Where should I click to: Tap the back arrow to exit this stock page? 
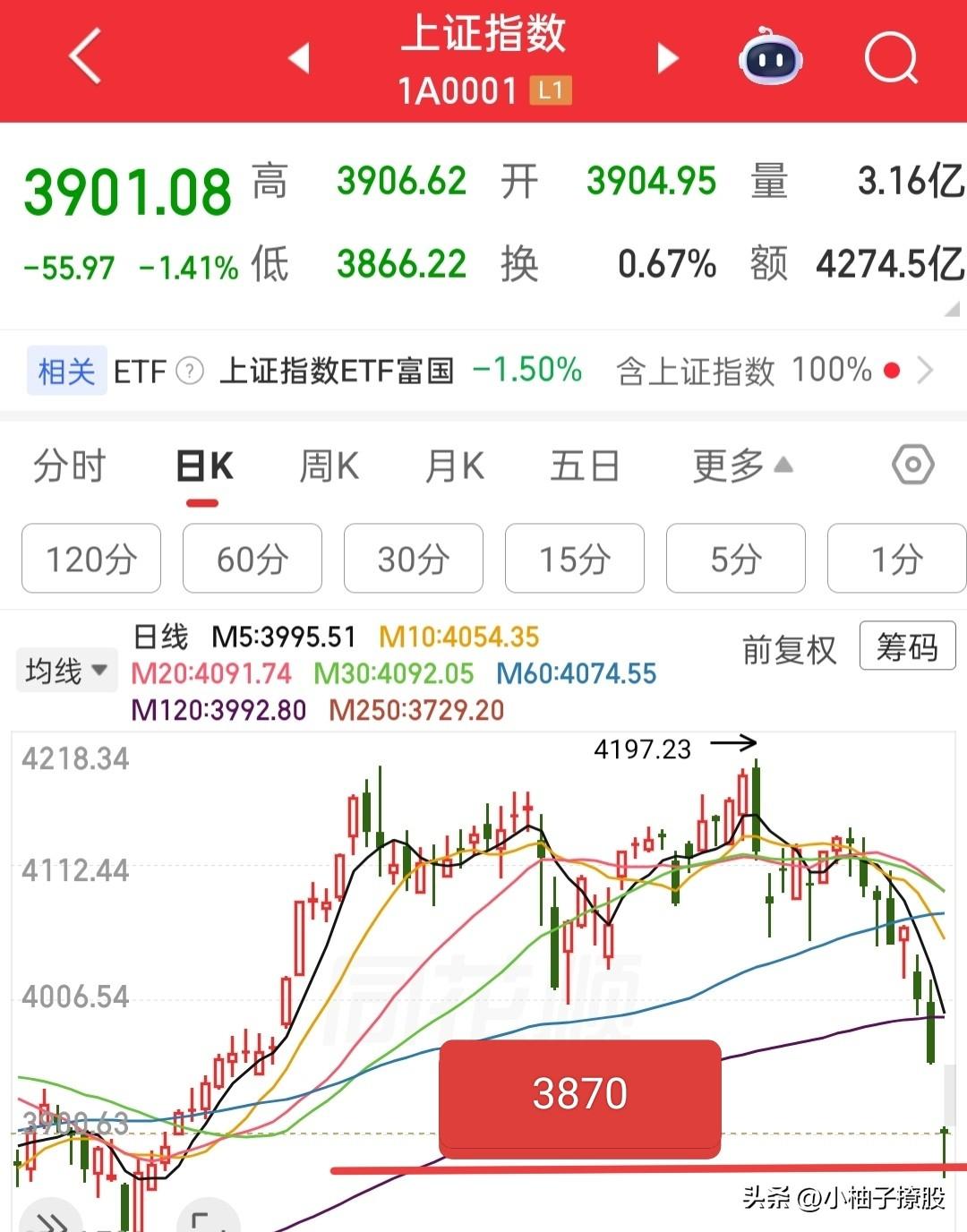82,56
